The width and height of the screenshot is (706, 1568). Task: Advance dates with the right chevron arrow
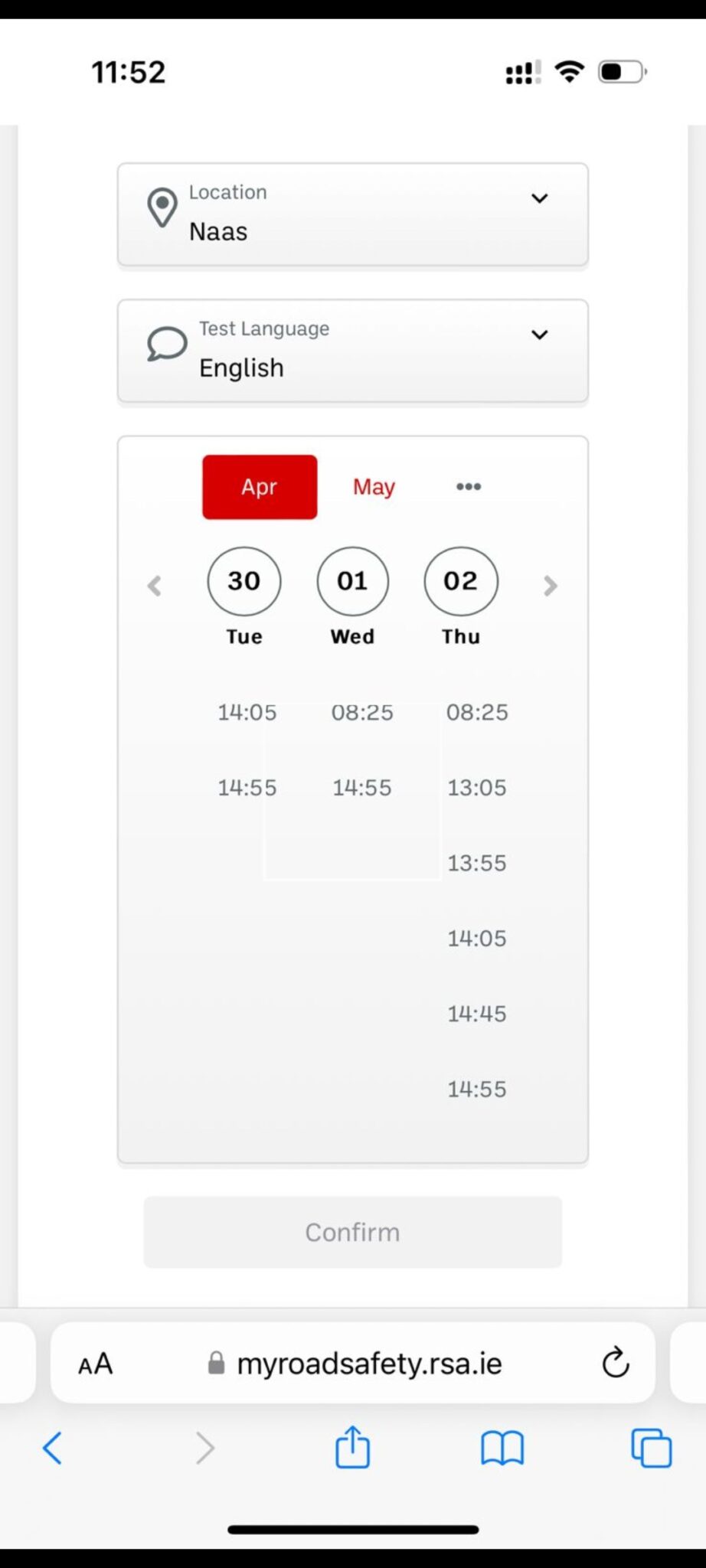pyautogui.click(x=550, y=585)
